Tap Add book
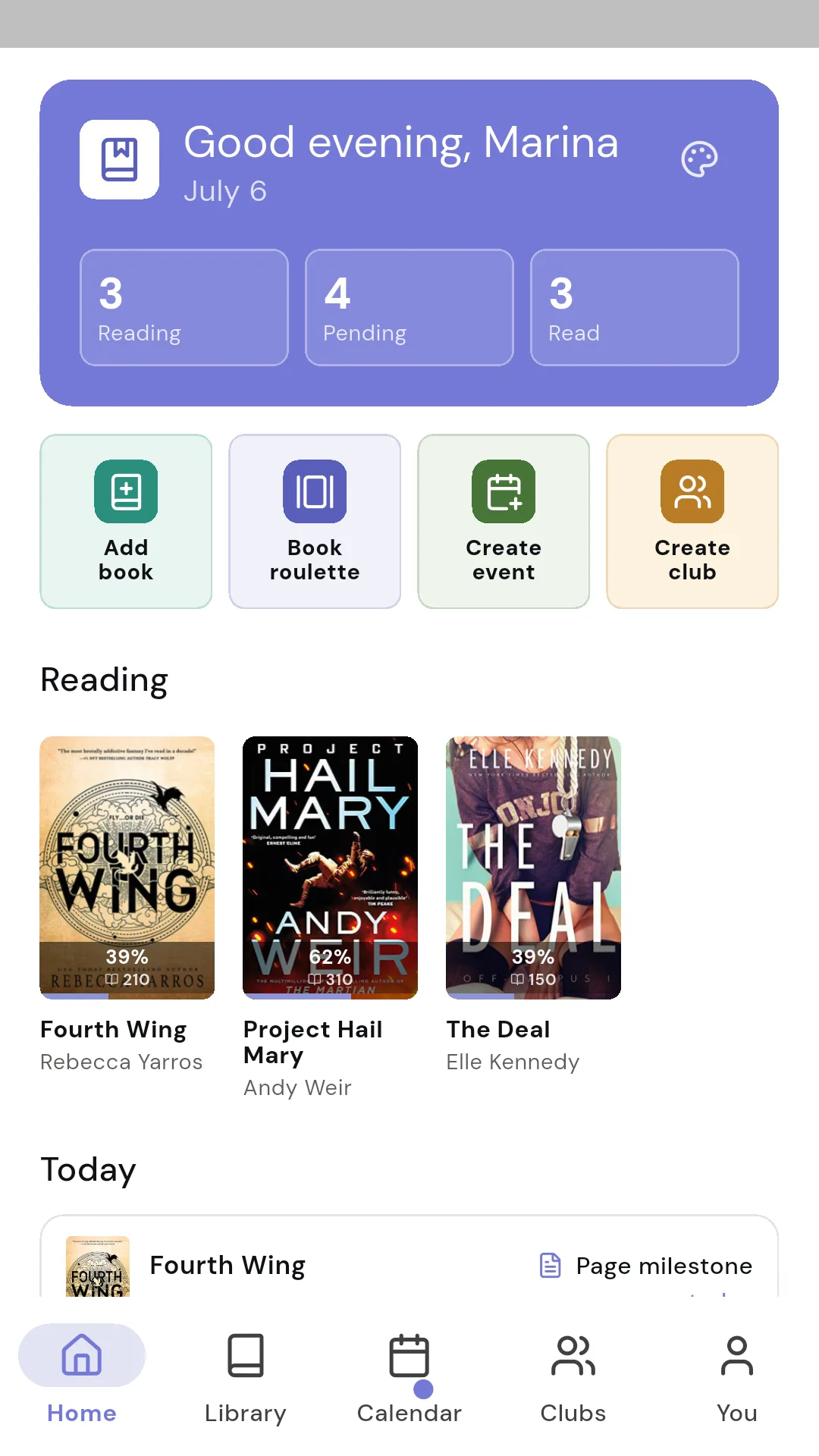 126,521
